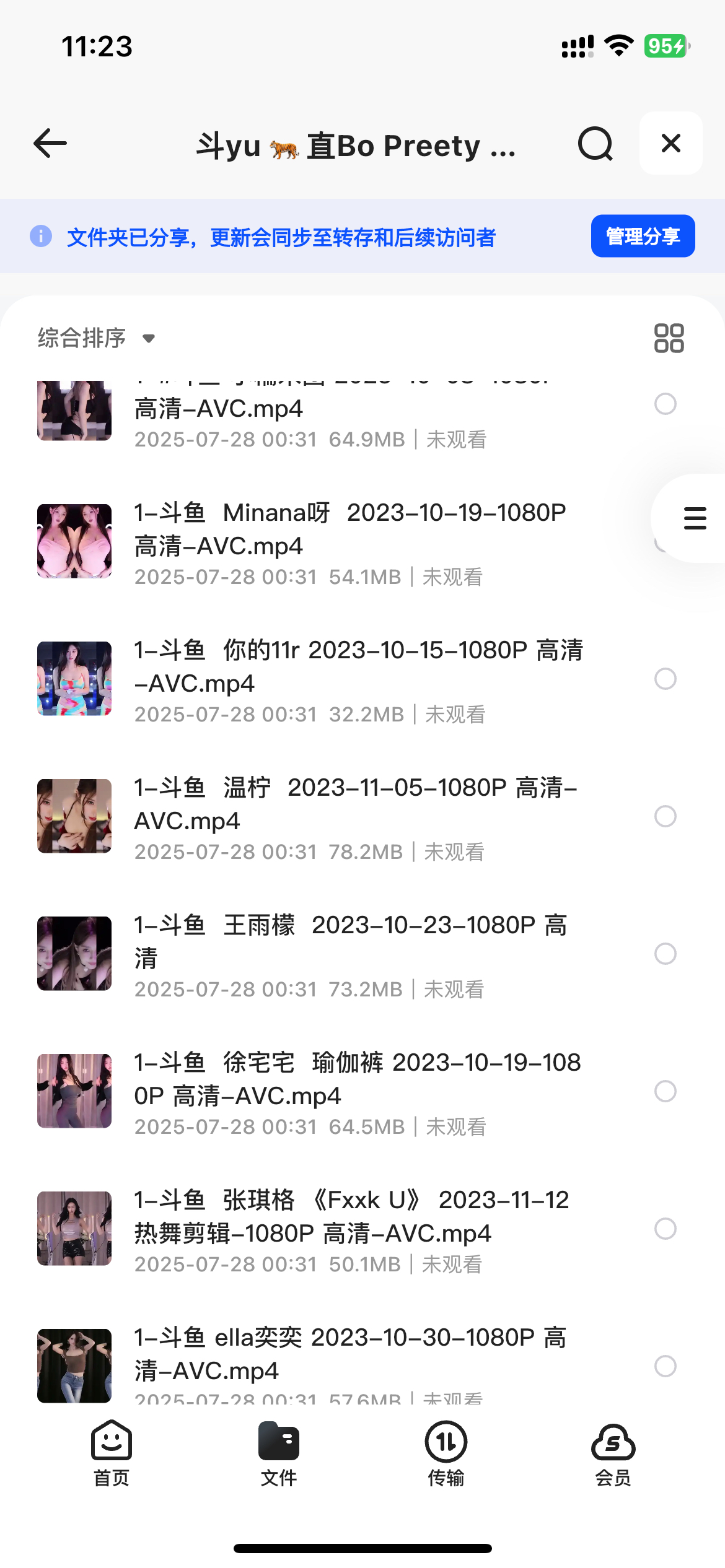Switch to the 传输 tab
725x1568 pixels.
[446, 1453]
